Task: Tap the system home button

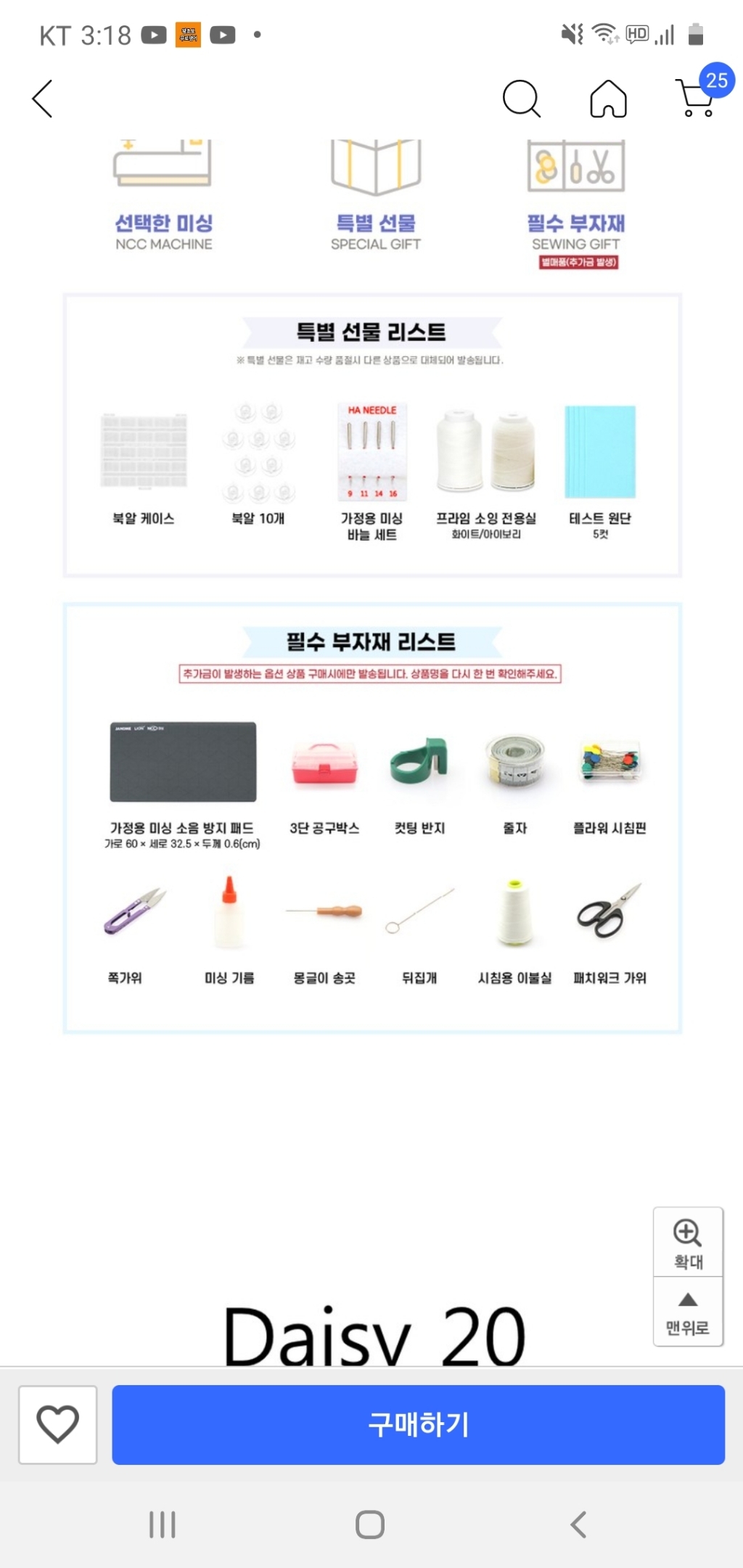Action: pyautogui.click(x=370, y=1524)
